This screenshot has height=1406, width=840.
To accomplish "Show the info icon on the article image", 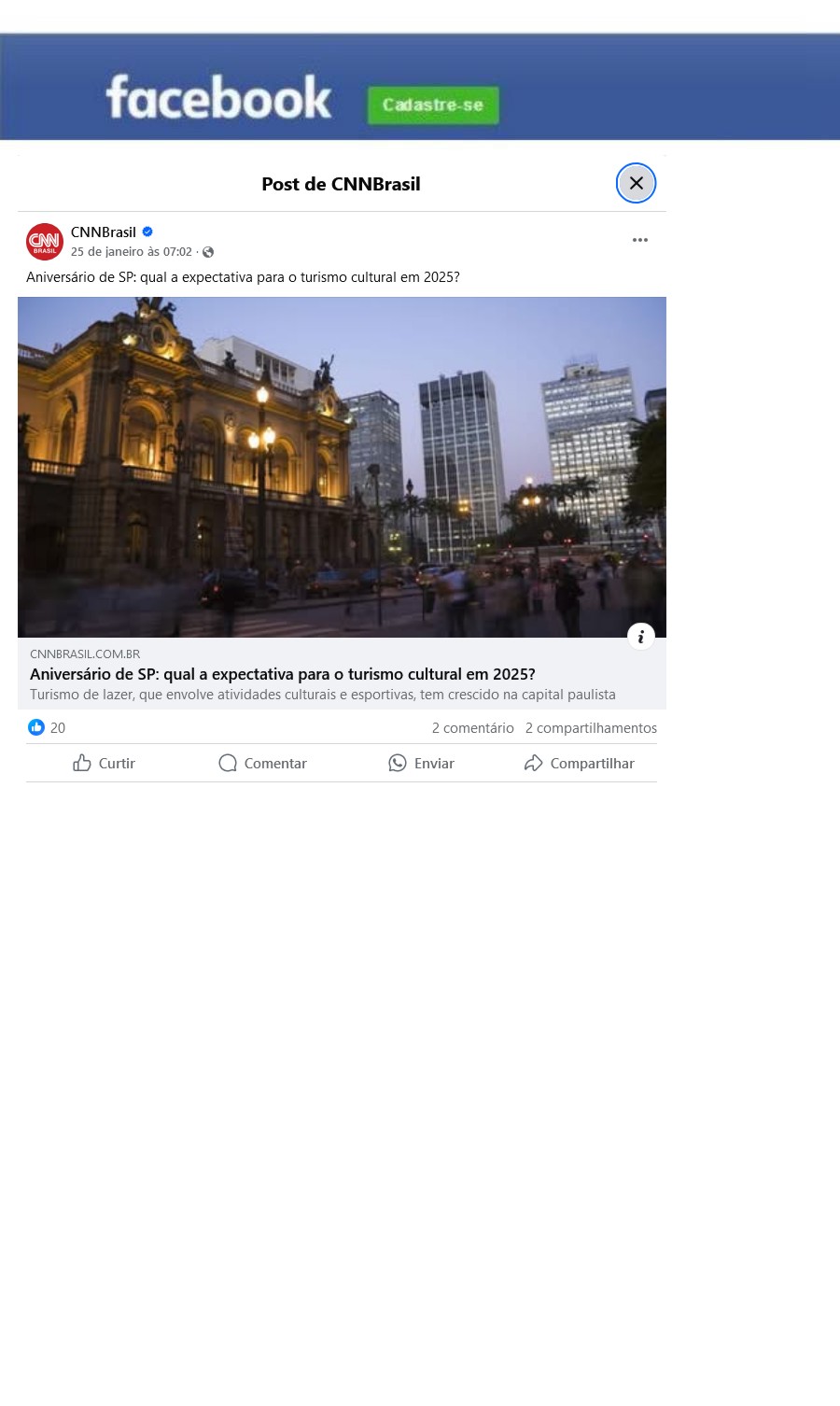I will (640, 637).
